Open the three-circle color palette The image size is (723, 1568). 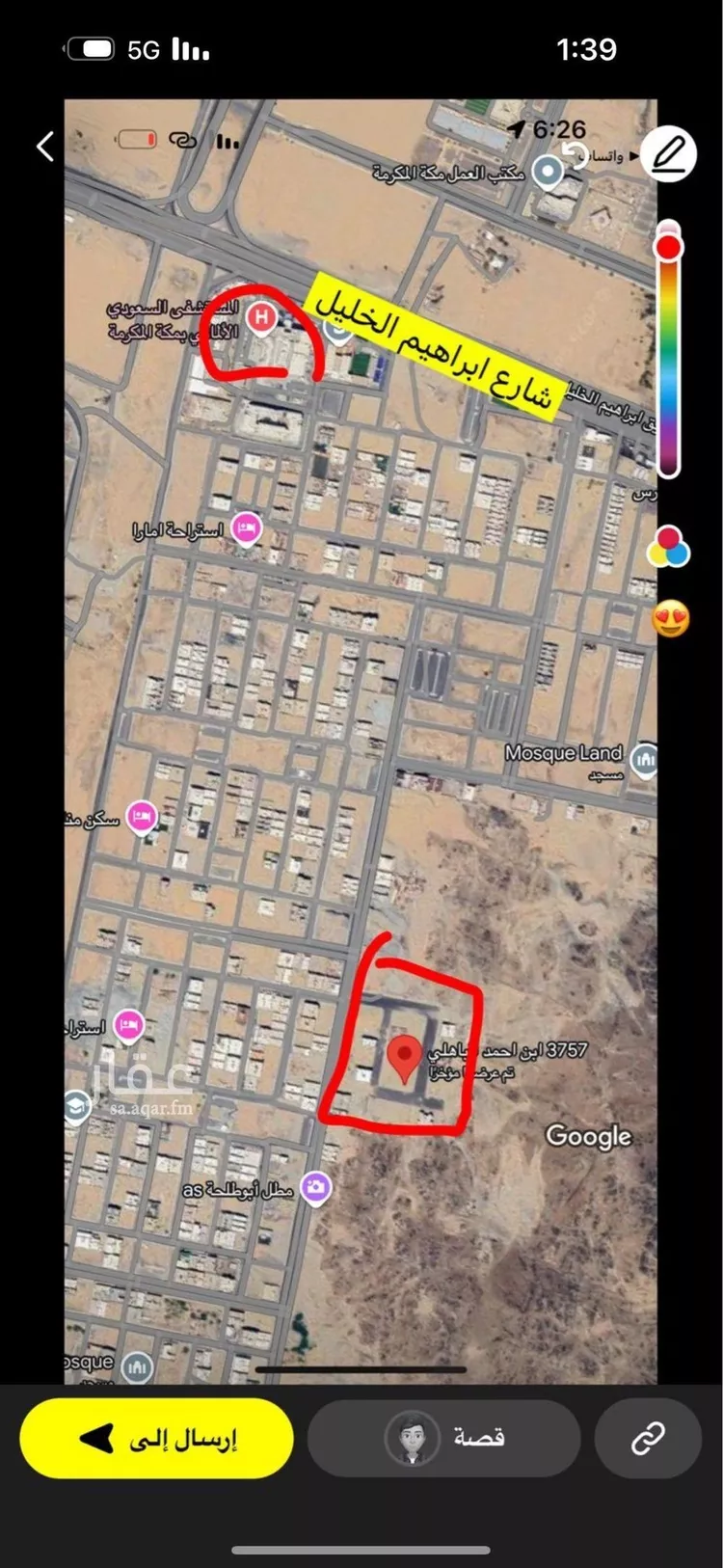[669, 547]
